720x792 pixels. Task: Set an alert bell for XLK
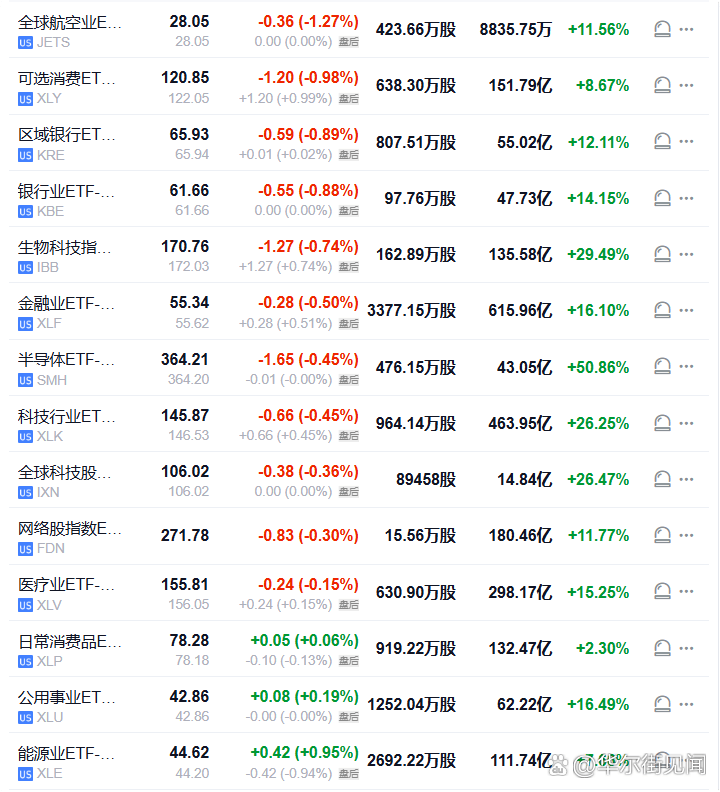pos(662,423)
